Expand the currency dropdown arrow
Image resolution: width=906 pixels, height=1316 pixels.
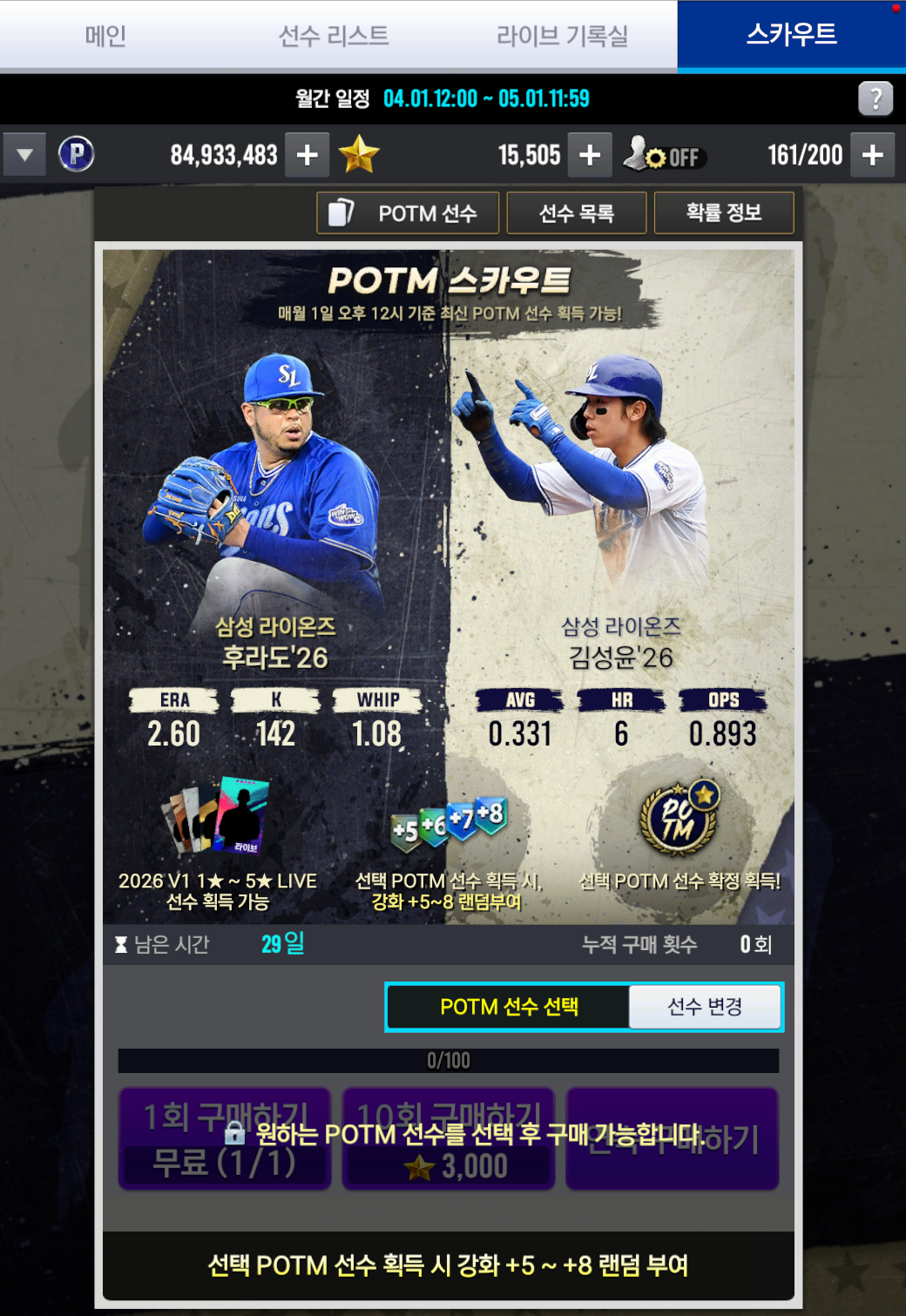pos(24,155)
